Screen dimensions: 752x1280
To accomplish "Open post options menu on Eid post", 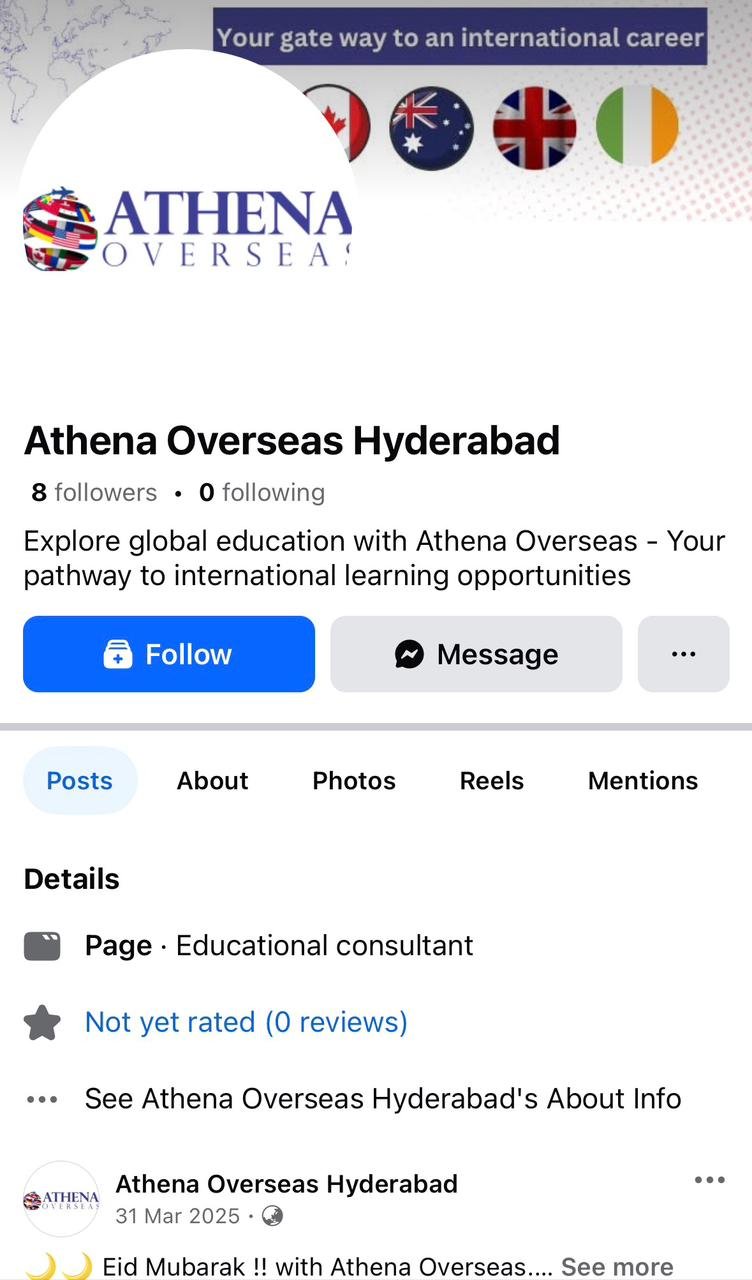I will [x=709, y=1181].
